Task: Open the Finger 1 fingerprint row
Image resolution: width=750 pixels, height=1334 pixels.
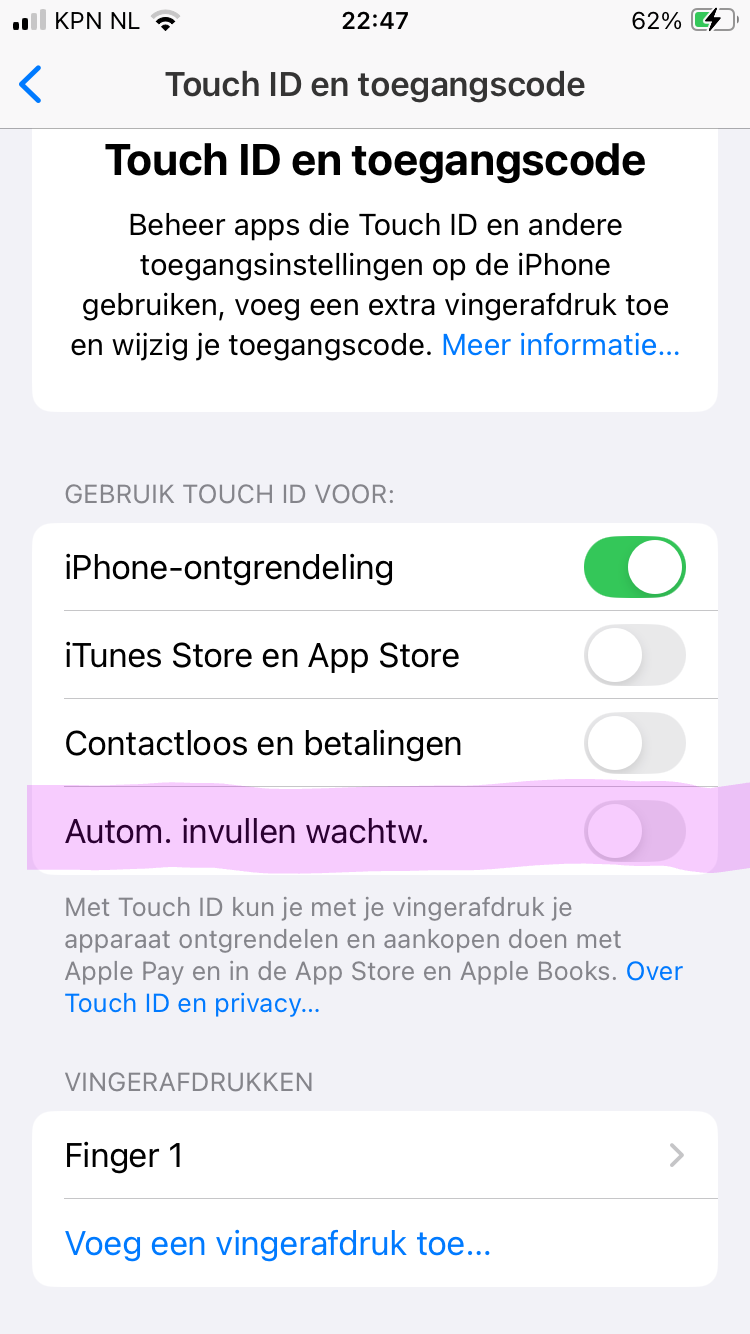Action: [375, 1155]
